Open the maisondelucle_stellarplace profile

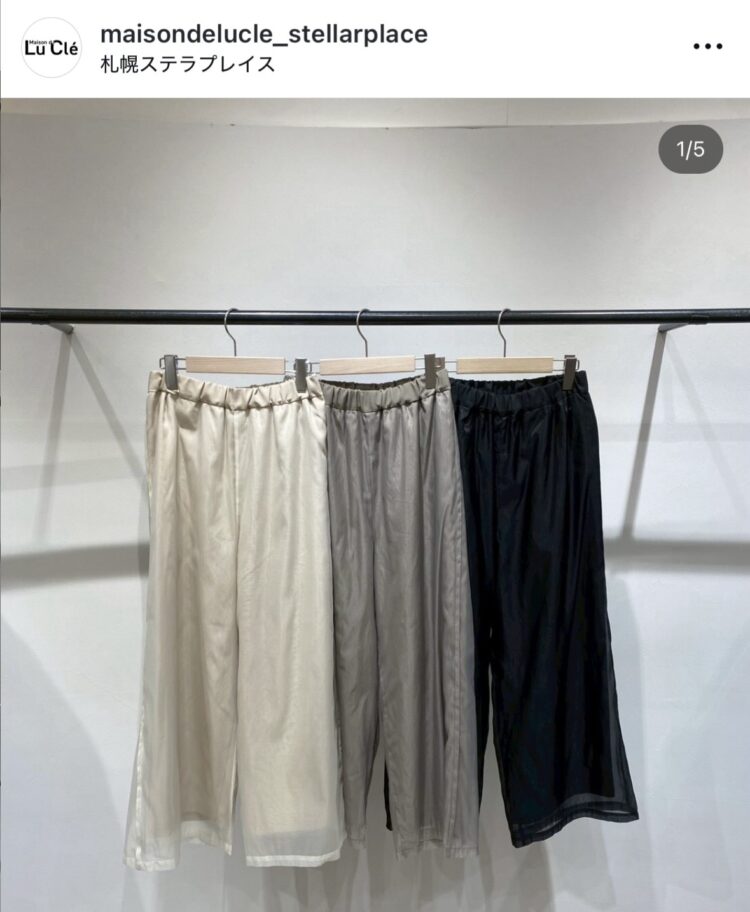click(x=264, y=34)
